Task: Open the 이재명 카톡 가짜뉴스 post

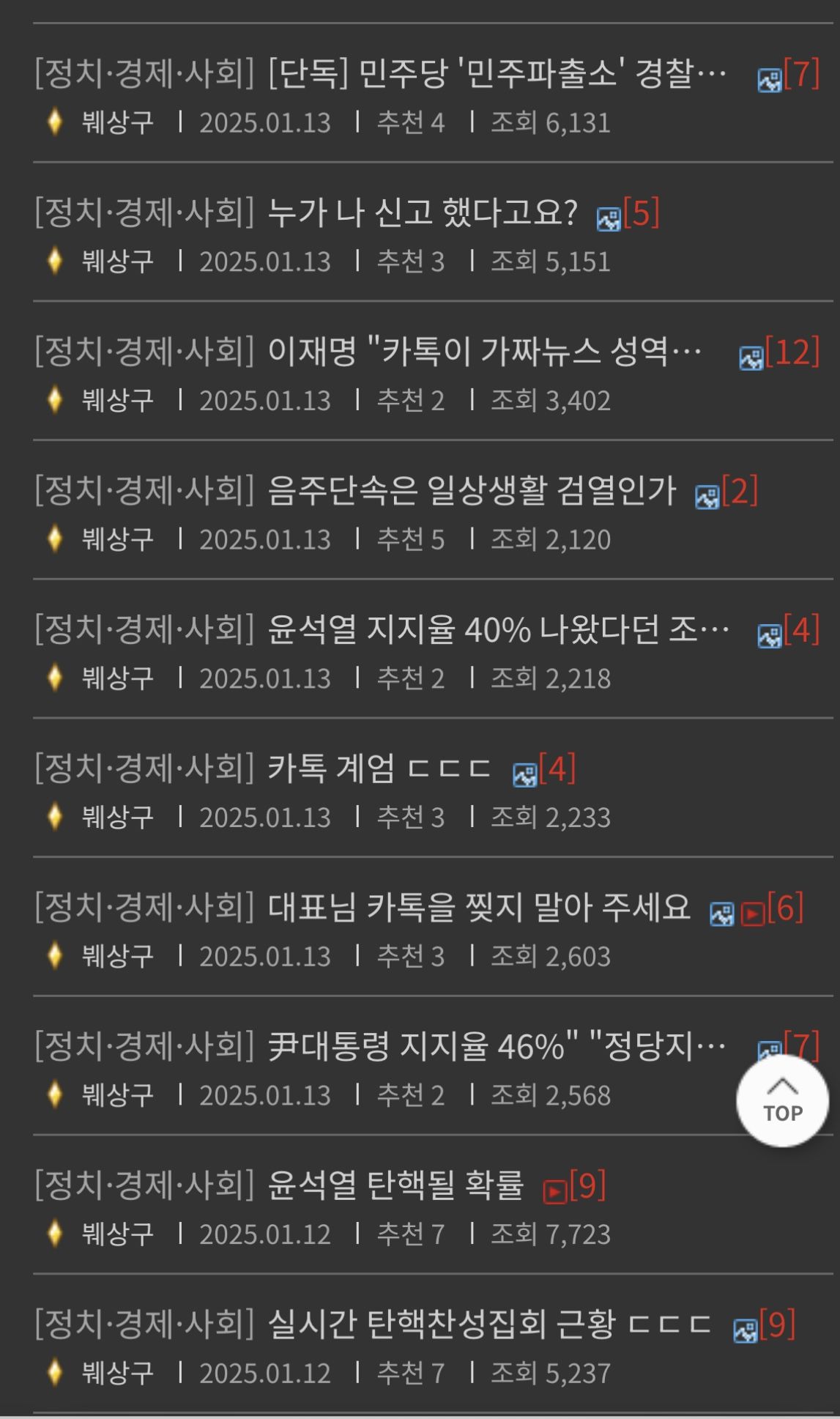Action: tap(483, 352)
